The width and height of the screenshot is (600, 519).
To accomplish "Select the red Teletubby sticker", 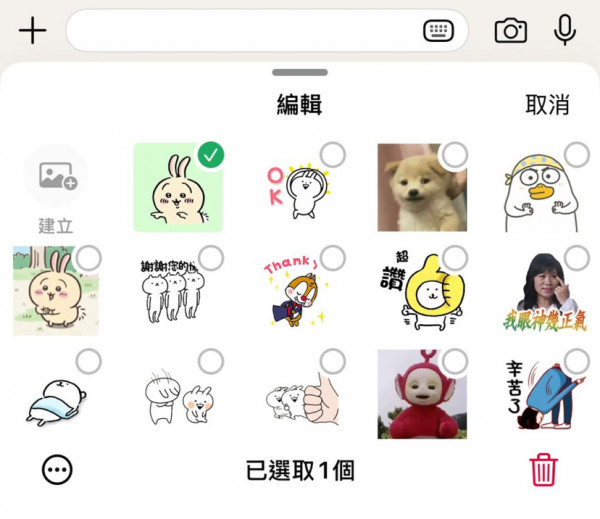I will [x=422, y=394].
